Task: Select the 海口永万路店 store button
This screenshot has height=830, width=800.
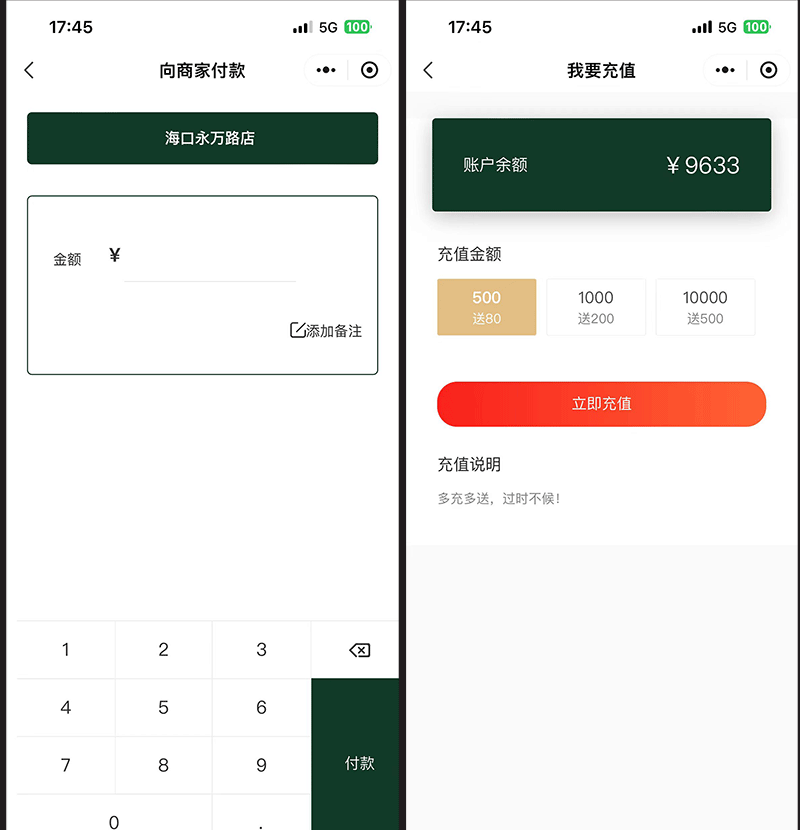Action: tap(202, 138)
